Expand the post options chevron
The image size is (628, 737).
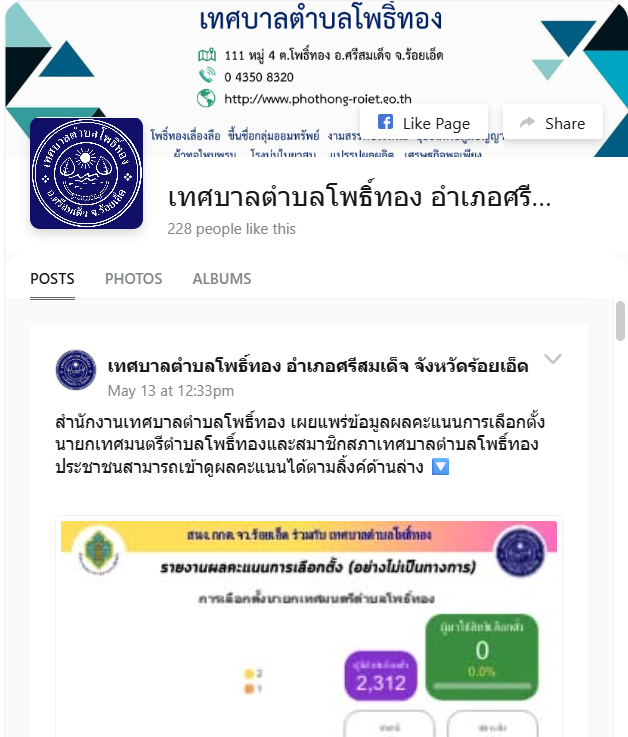click(x=552, y=360)
